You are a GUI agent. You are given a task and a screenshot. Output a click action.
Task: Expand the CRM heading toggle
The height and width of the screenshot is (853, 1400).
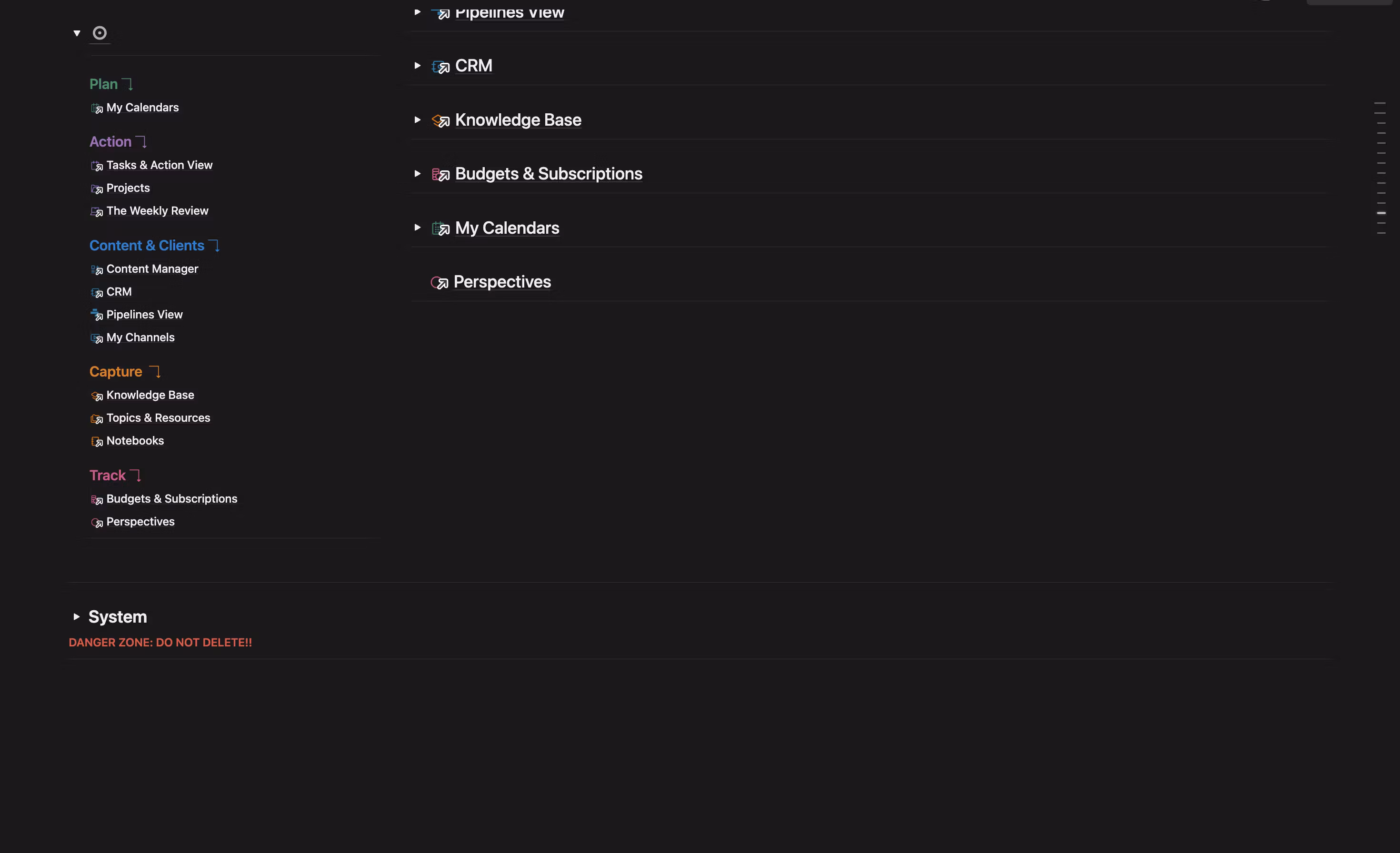click(x=418, y=66)
